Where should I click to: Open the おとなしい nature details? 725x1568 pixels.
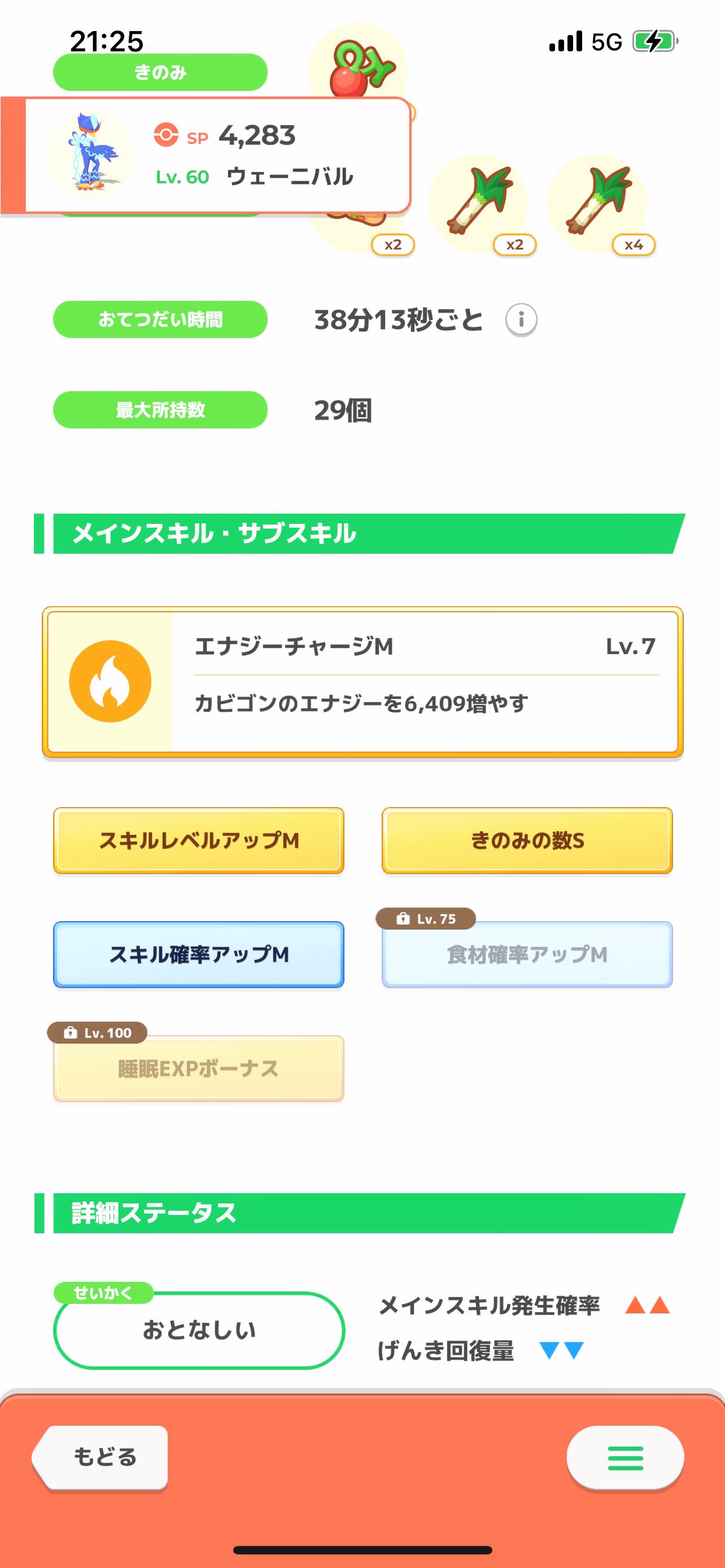199,1330
